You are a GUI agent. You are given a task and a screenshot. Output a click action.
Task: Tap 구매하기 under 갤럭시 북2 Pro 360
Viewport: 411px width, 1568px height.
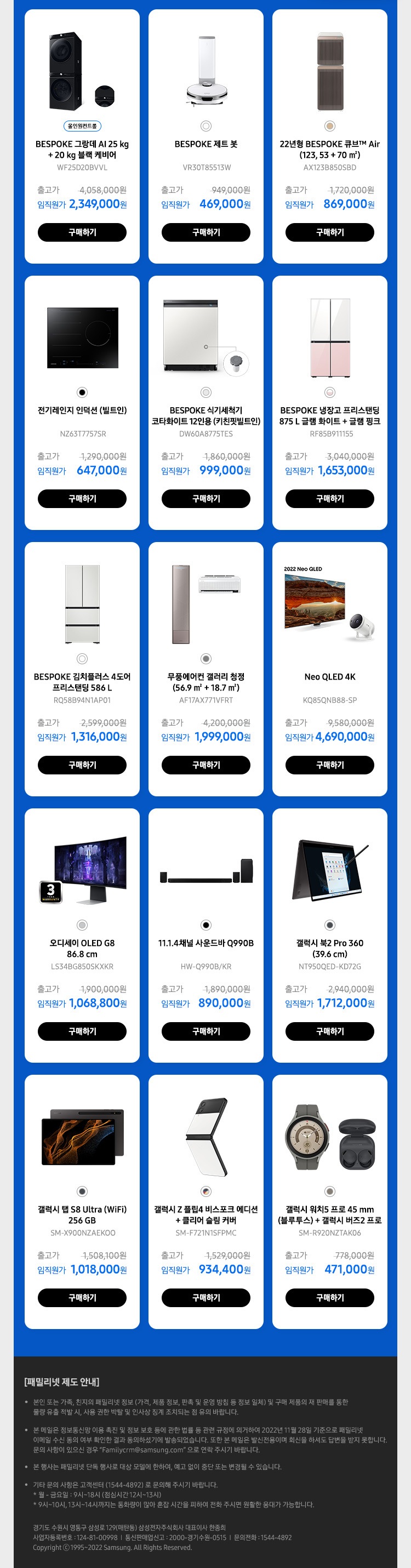point(329,1031)
